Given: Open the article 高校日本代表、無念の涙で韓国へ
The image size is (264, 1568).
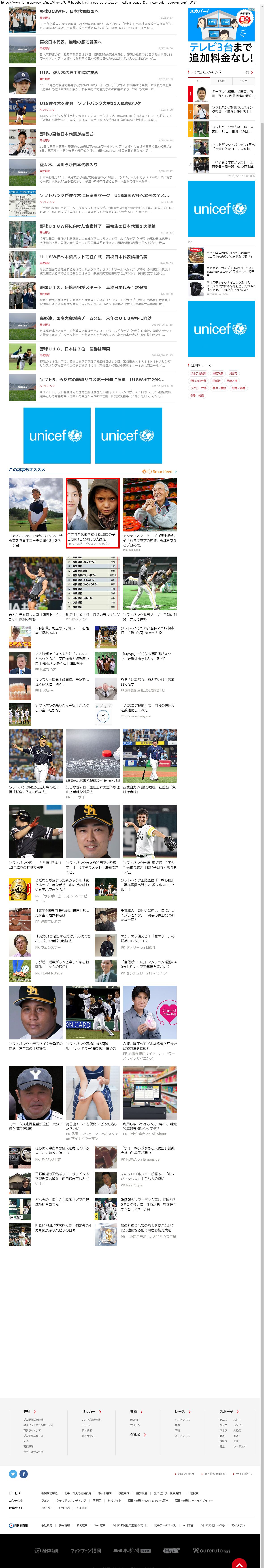Looking at the screenshot, I should (x=70, y=42).
